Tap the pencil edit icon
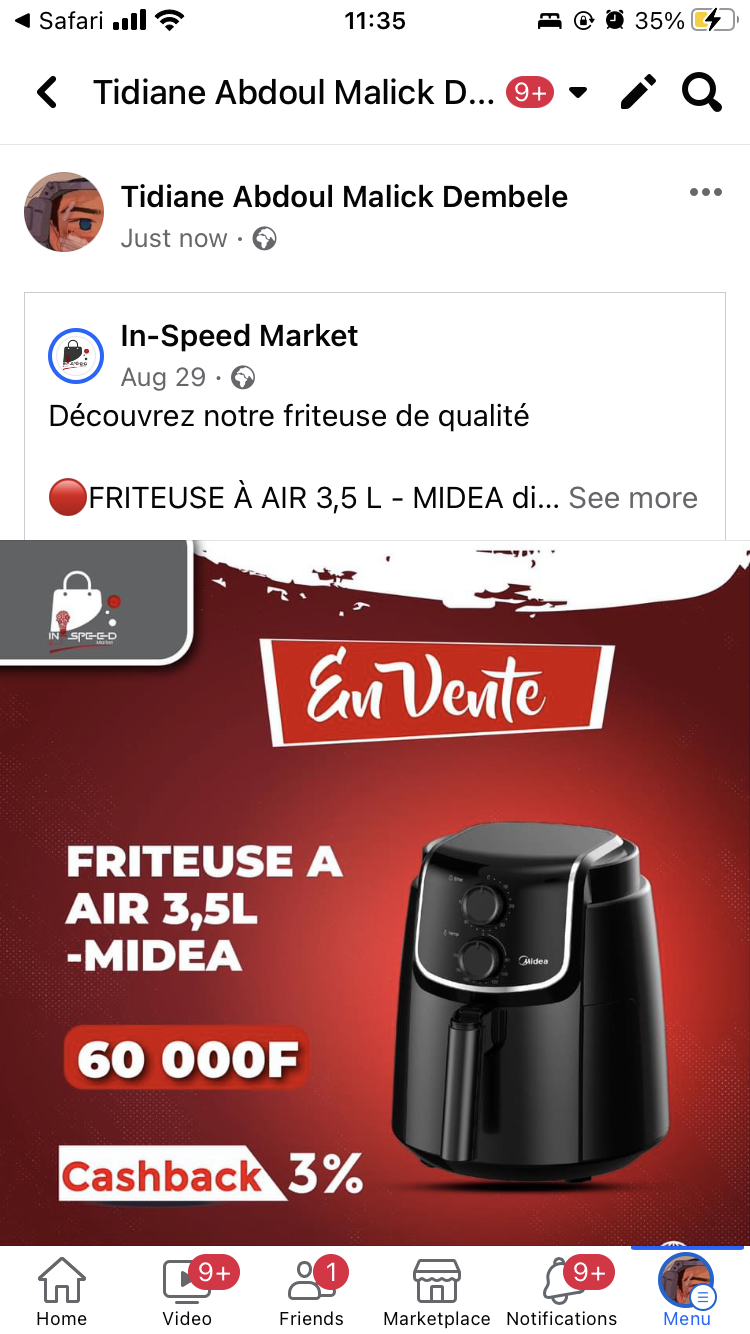The image size is (750, 1334). pos(638,93)
